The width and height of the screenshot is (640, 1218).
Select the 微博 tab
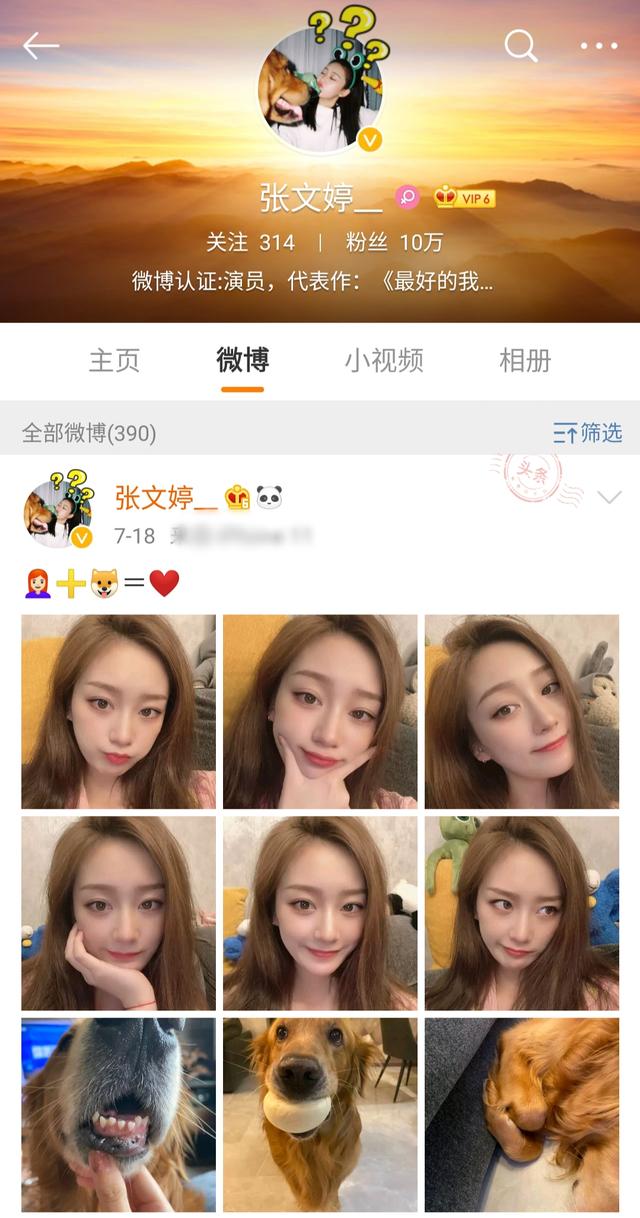pyautogui.click(x=242, y=360)
